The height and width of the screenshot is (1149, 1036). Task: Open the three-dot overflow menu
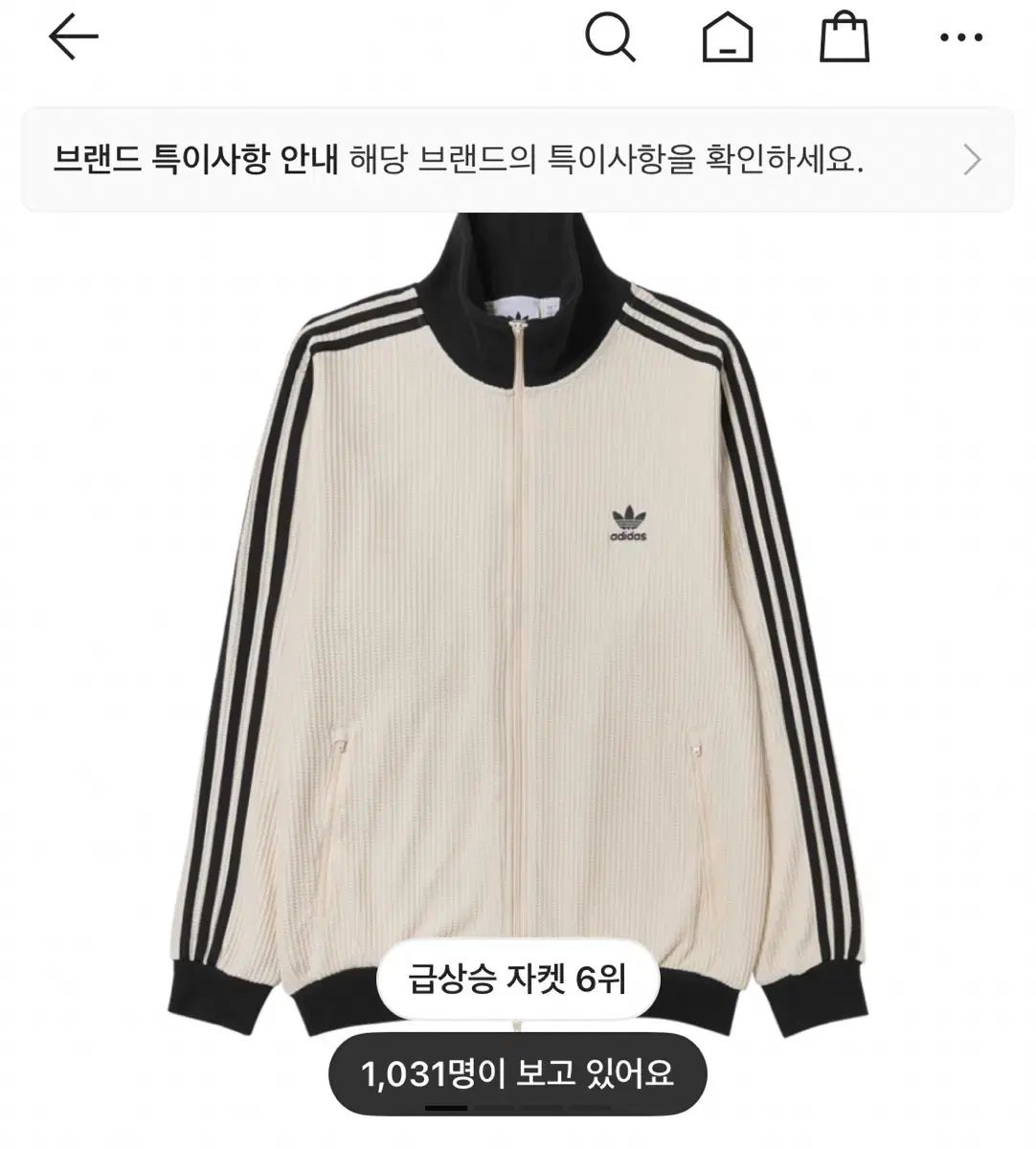pos(961,38)
